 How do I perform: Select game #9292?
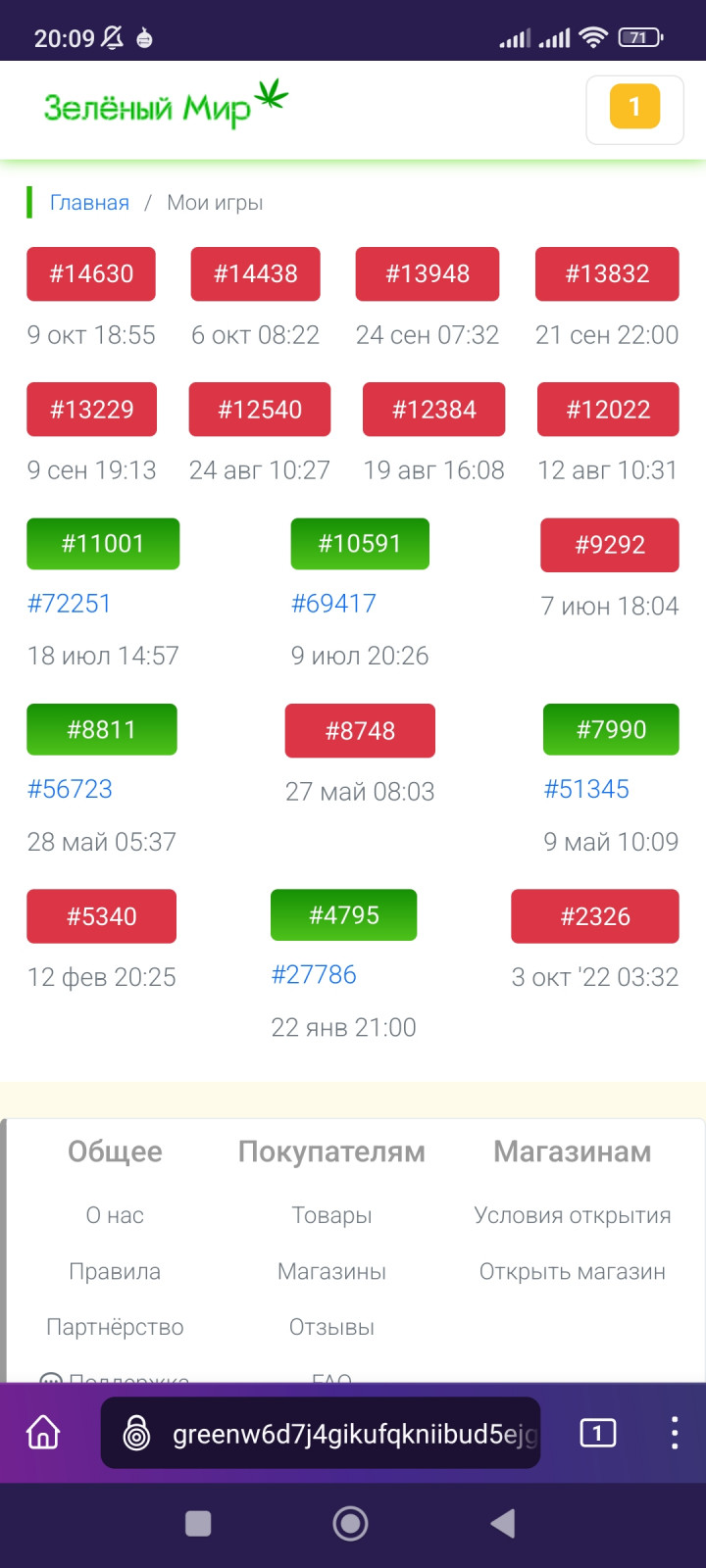[x=610, y=546]
